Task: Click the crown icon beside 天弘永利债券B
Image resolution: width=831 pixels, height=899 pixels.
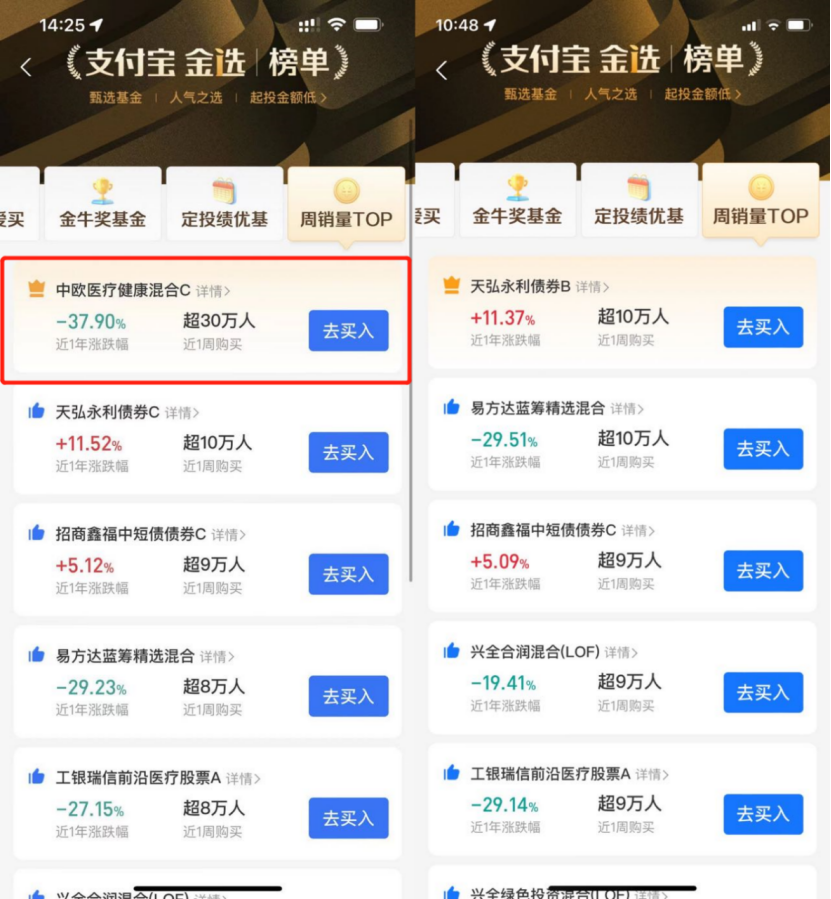Action: [452, 283]
